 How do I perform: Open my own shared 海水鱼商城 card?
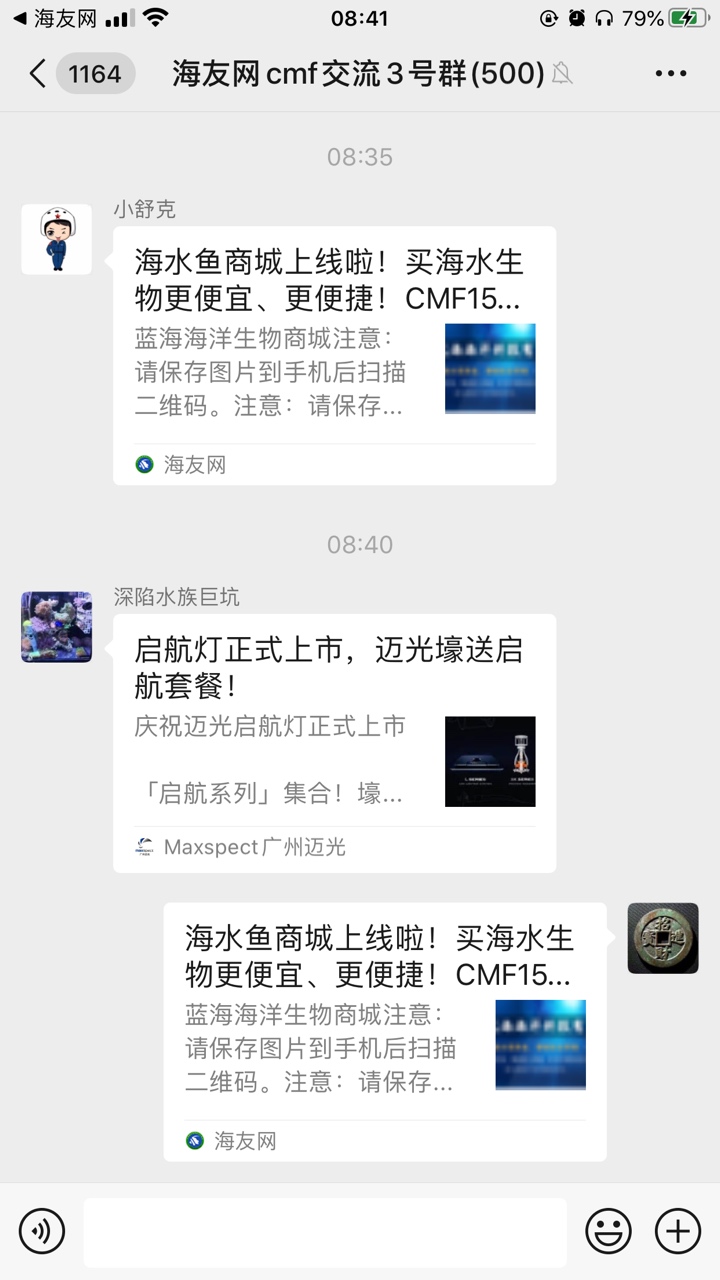(384, 1031)
